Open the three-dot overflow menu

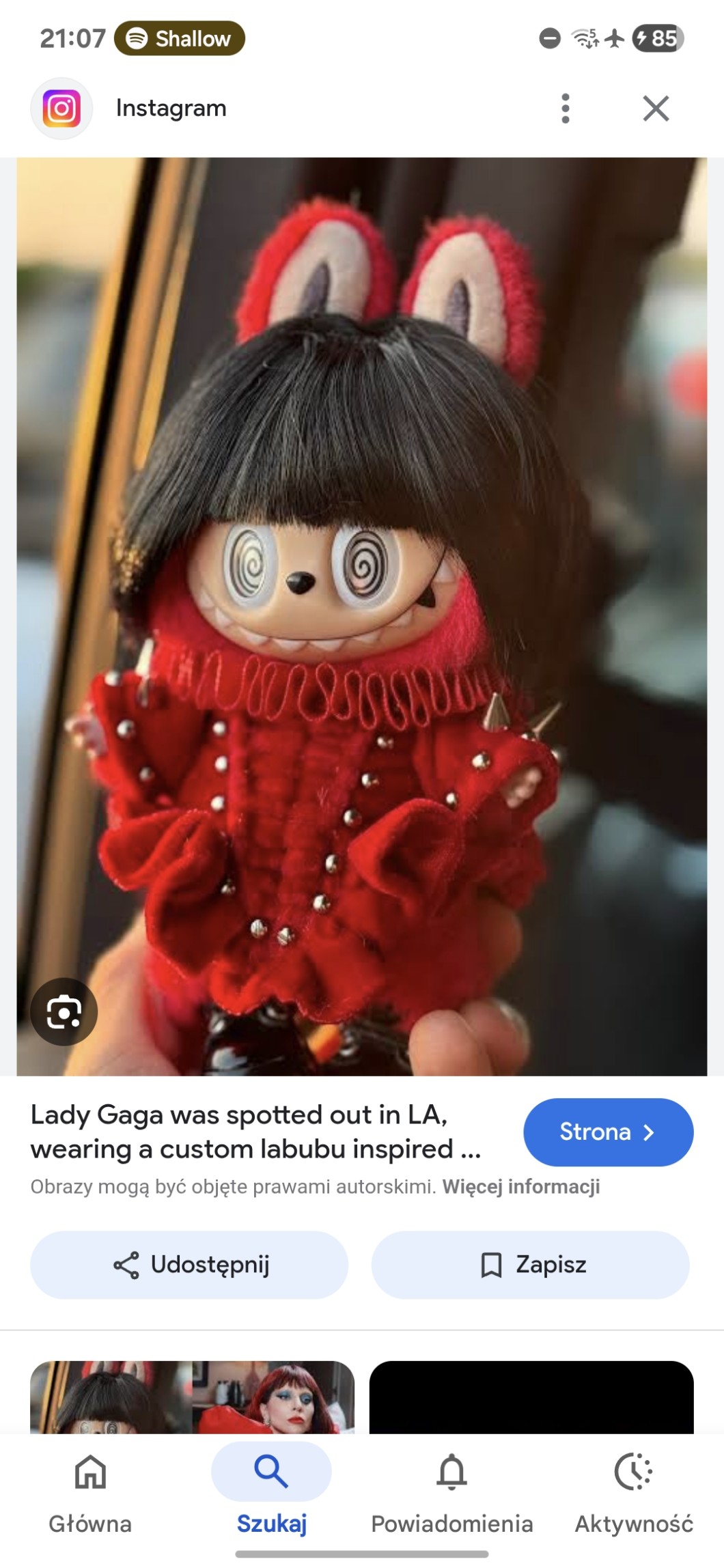[565, 109]
